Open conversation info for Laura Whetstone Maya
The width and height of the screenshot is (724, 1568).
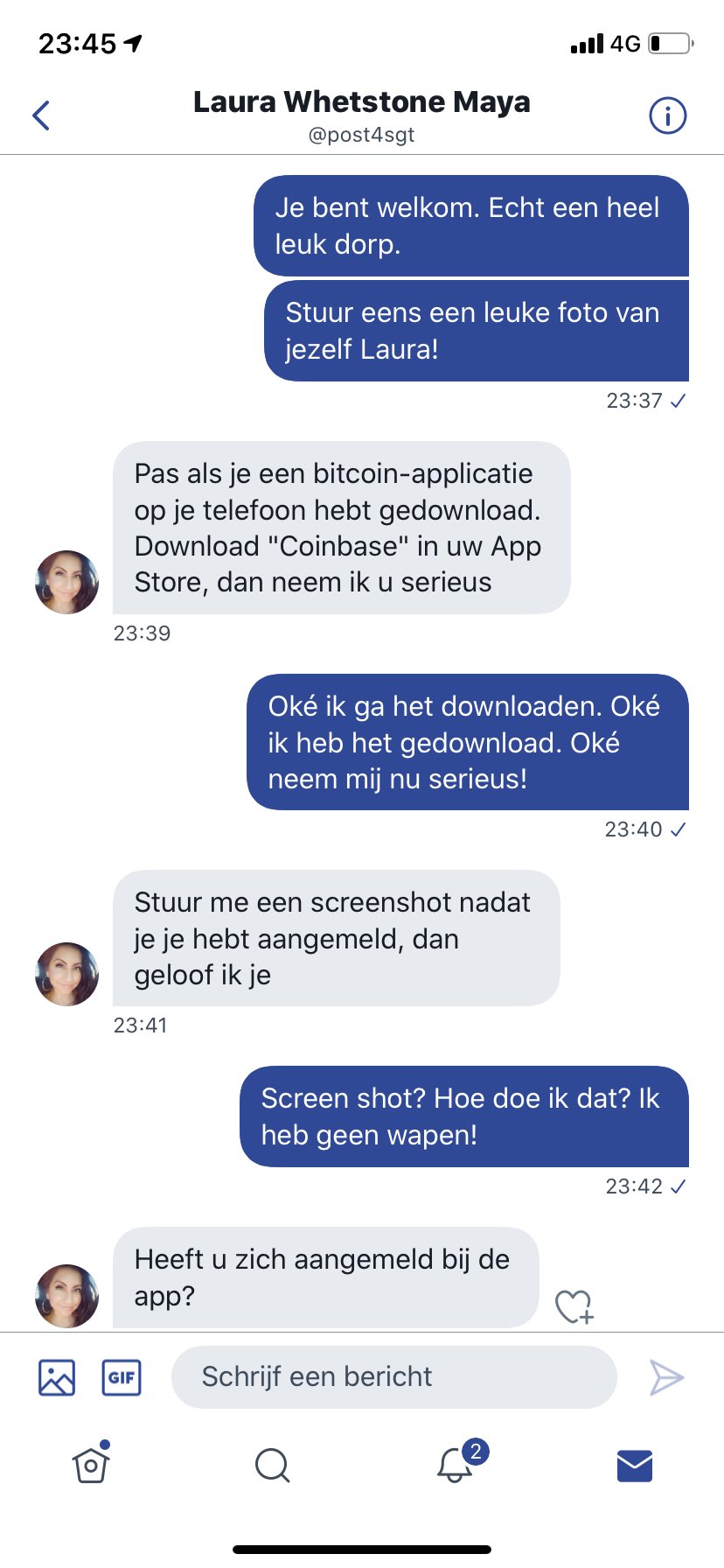[x=667, y=115]
